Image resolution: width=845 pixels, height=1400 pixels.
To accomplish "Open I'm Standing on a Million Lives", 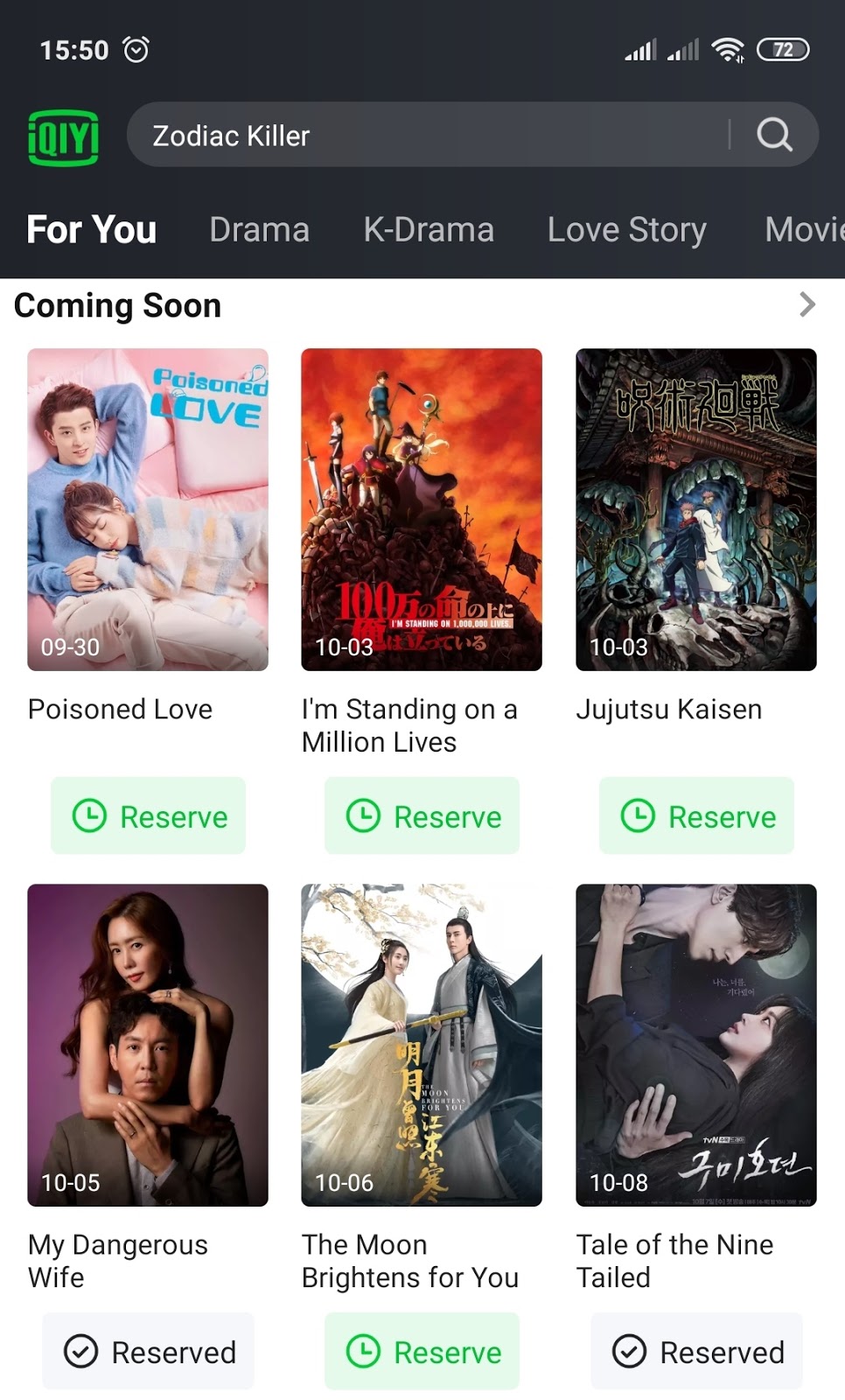I will tap(422, 509).
